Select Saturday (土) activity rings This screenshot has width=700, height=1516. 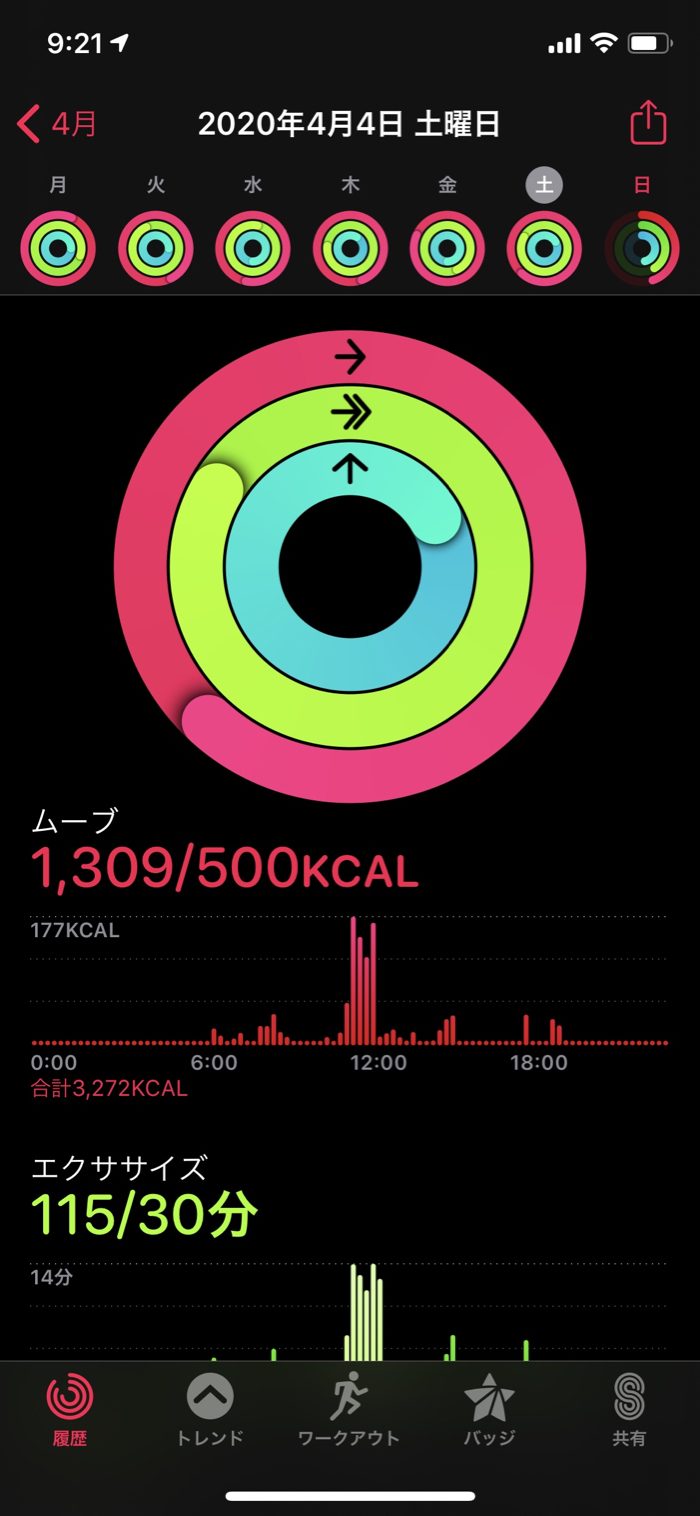[x=545, y=247]
